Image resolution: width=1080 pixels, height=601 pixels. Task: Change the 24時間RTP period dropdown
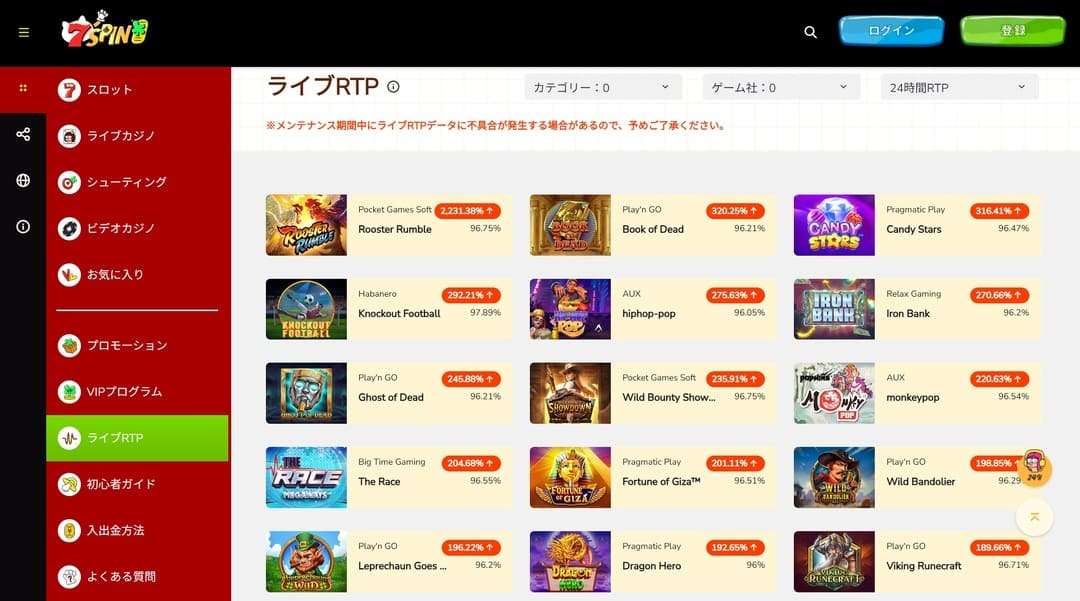click(958, 88)
